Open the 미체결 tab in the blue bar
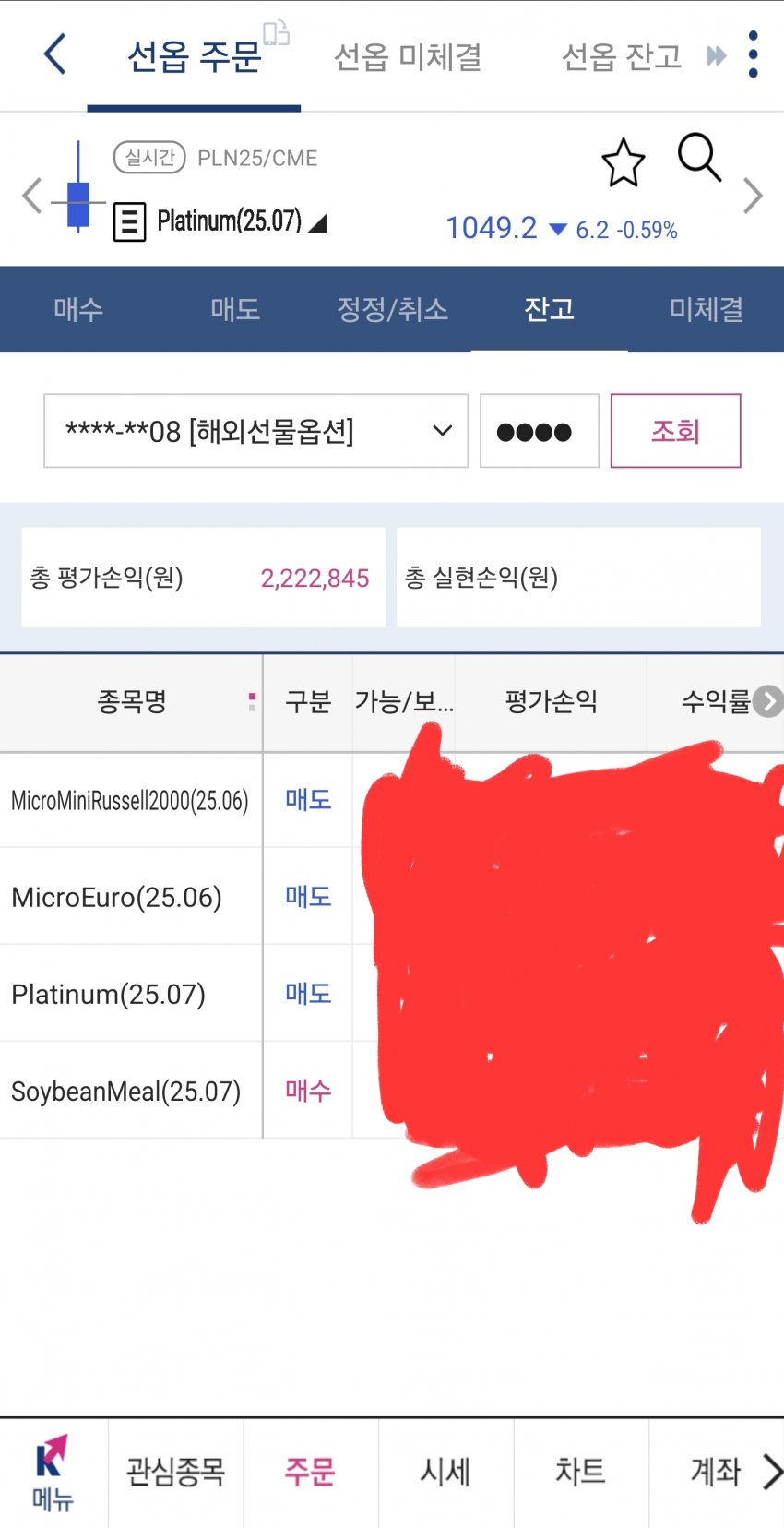 coord(707,309)
